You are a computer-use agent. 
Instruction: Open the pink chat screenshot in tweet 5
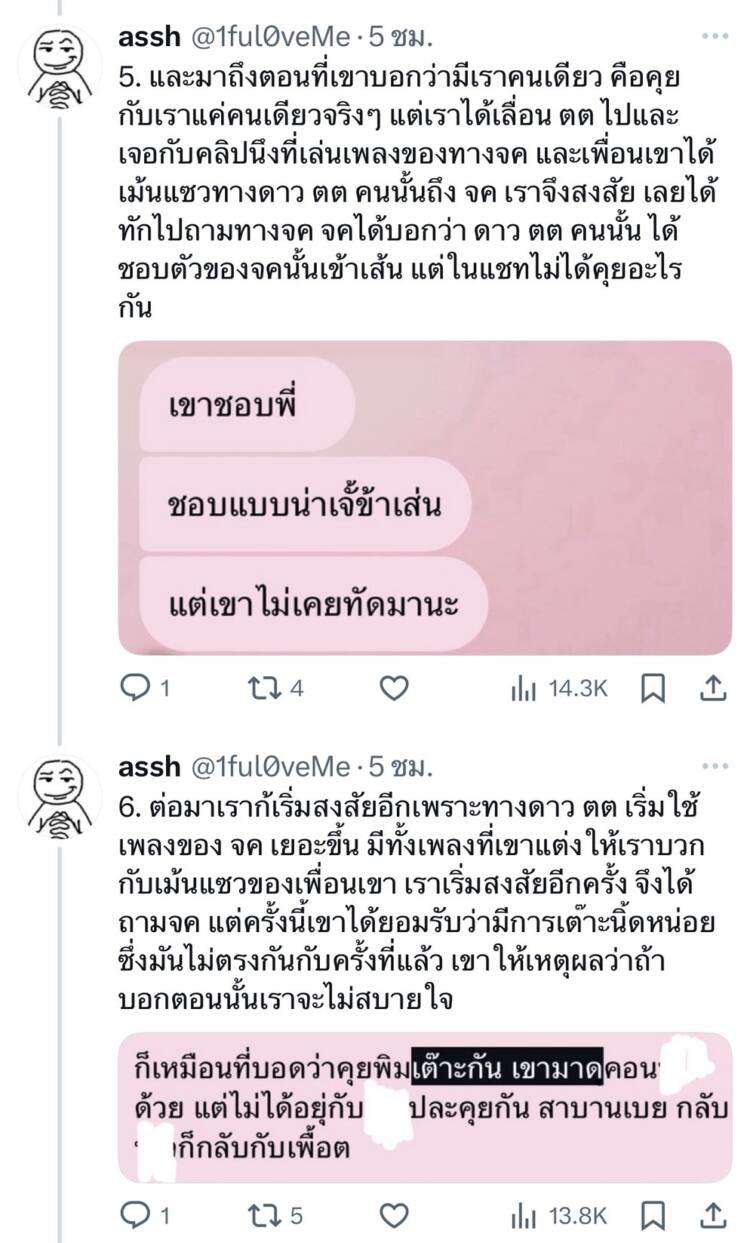point(425,497)
